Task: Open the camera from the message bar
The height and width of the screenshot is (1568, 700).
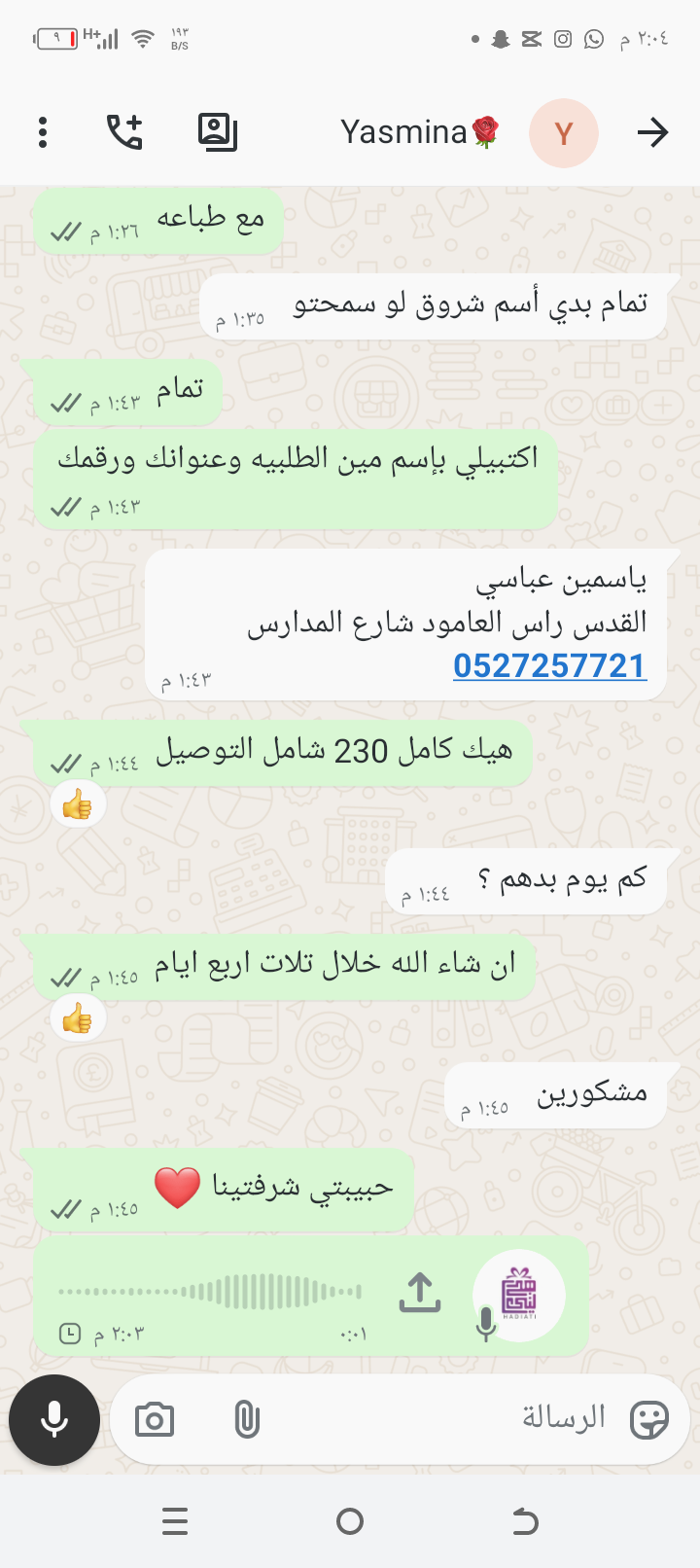Action: pyautogui.click(x=155, y=1420)
